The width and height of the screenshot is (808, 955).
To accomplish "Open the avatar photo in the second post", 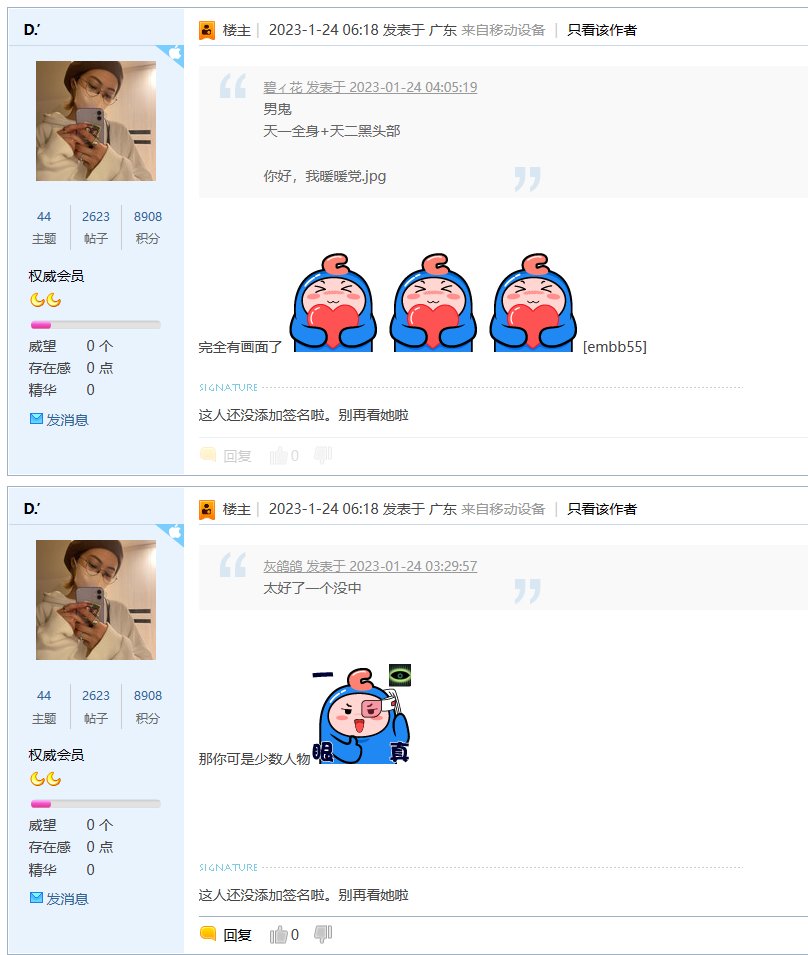I will [96, 600].
